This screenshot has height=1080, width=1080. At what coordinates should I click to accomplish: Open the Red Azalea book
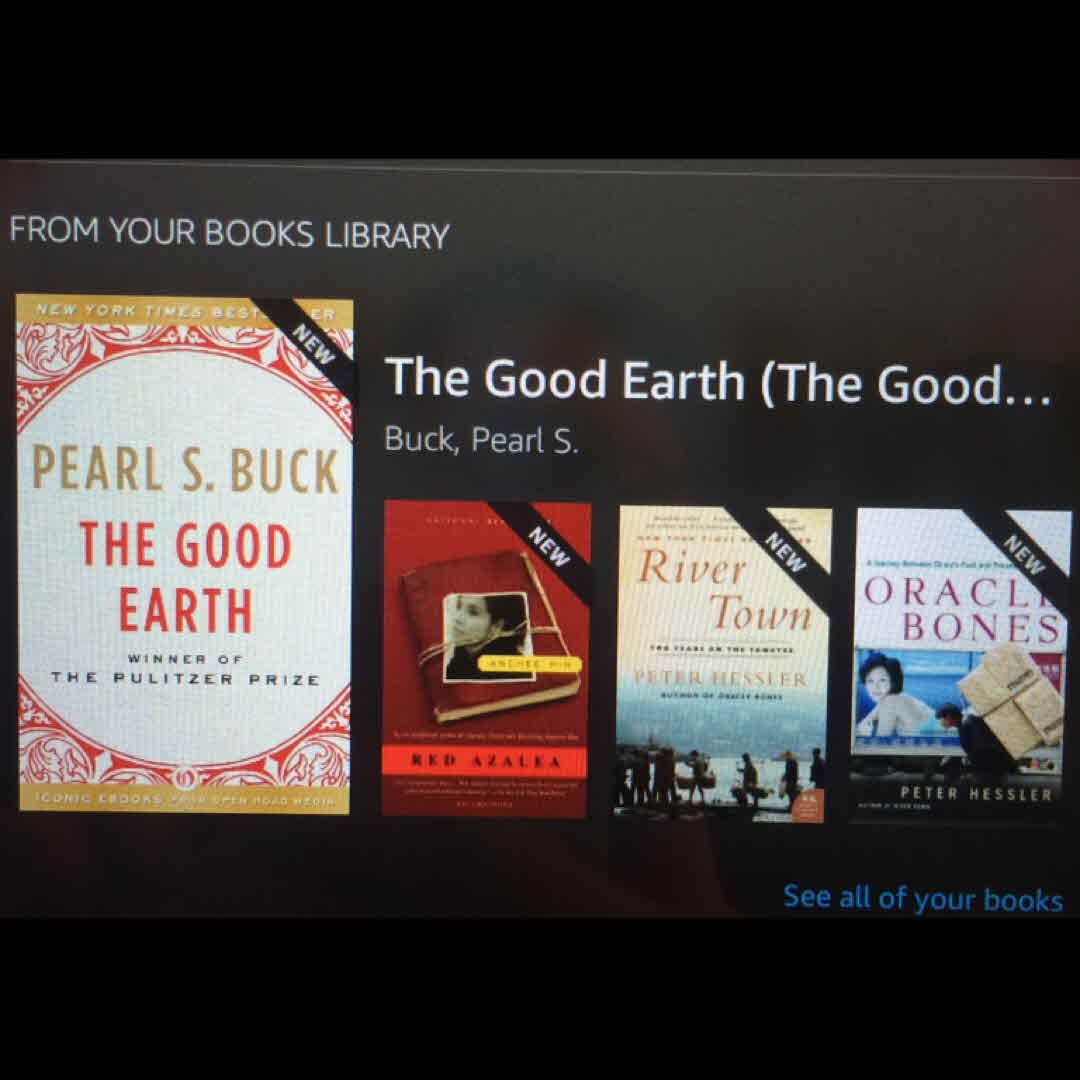click(x=486, y=660)
